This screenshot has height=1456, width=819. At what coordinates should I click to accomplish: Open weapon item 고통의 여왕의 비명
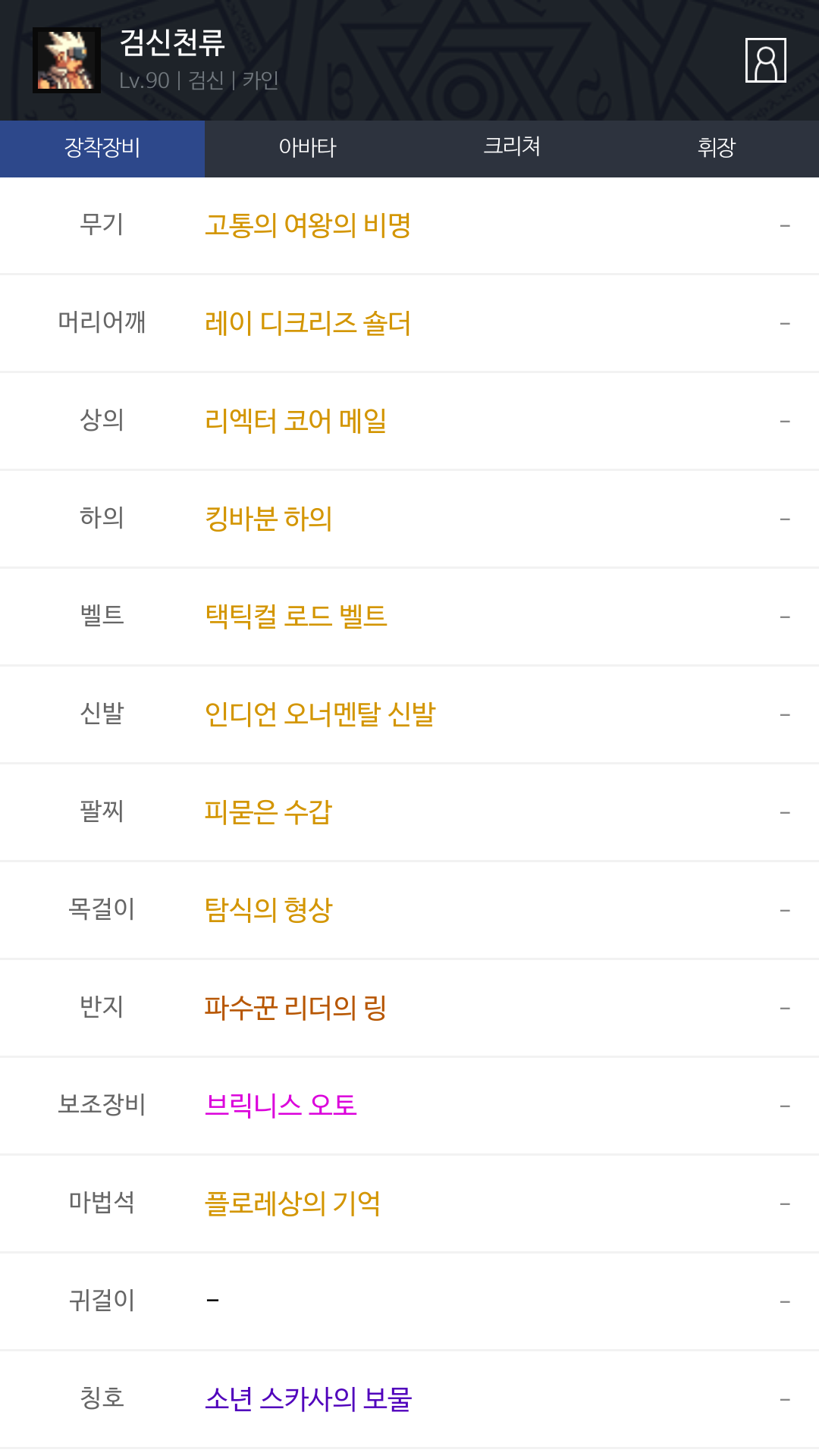308,225
